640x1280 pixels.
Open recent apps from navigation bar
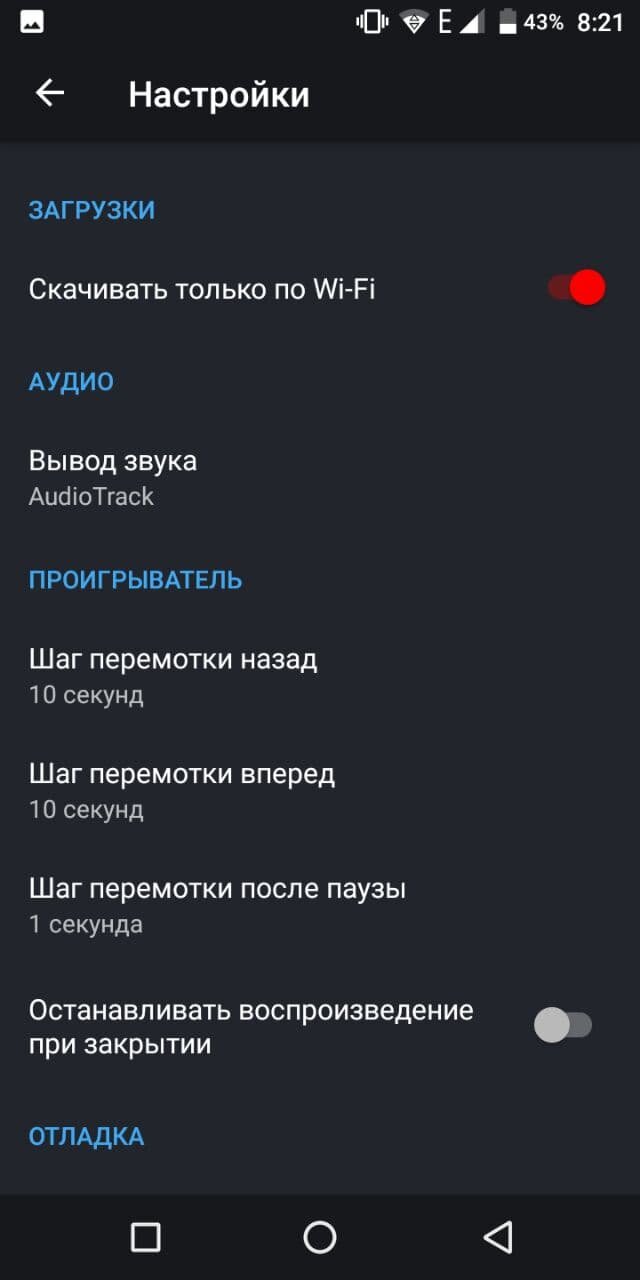click(x=146, y=1237)
